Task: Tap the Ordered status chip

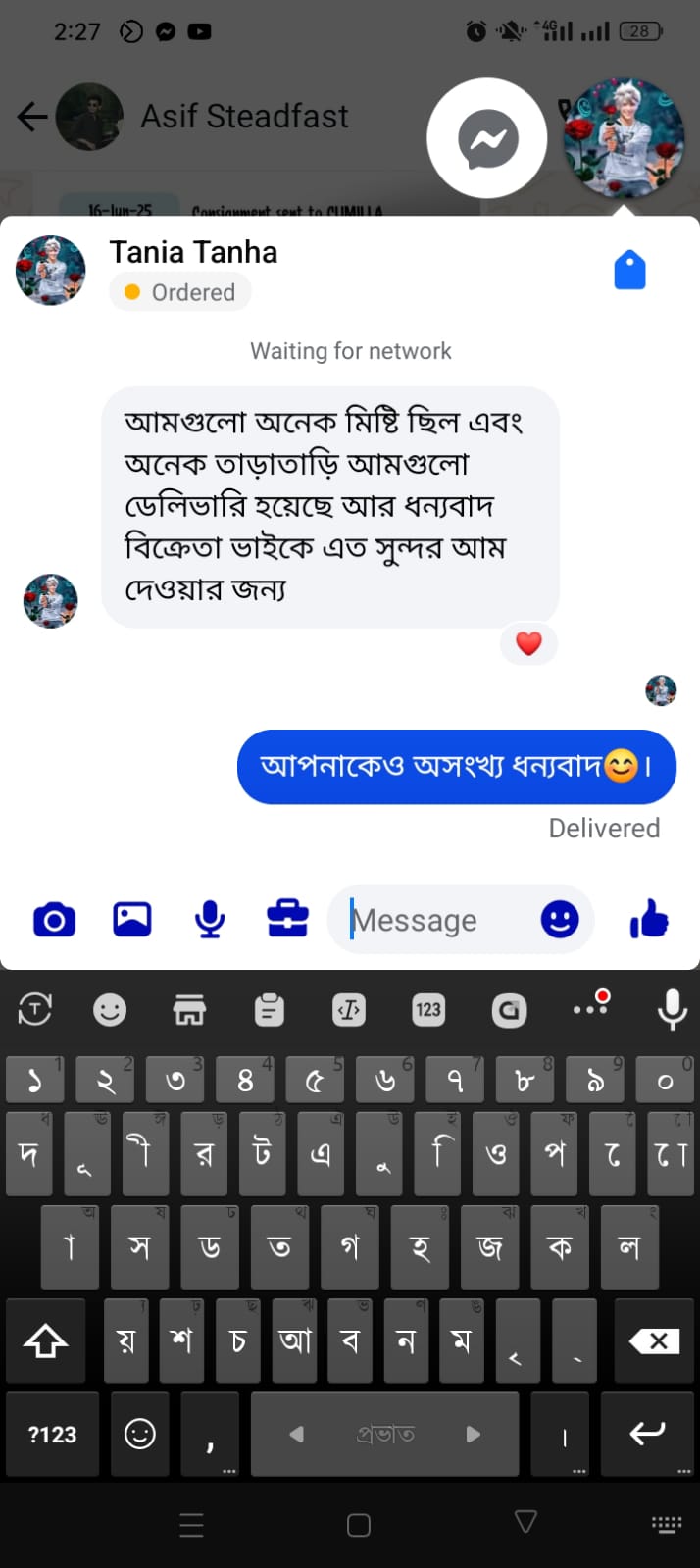Action: 180,292
